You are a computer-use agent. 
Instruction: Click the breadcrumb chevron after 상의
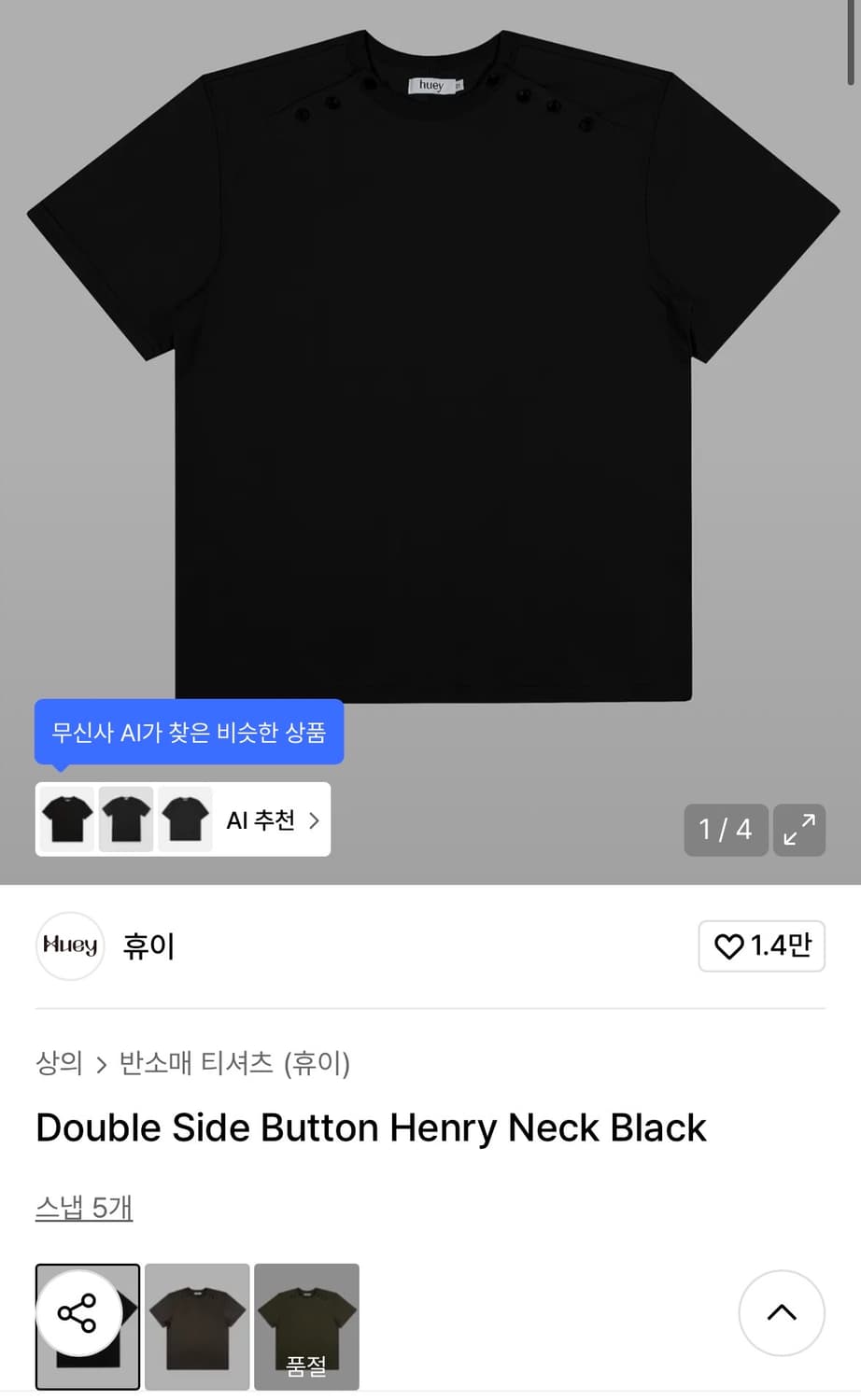pos(100,1064)
